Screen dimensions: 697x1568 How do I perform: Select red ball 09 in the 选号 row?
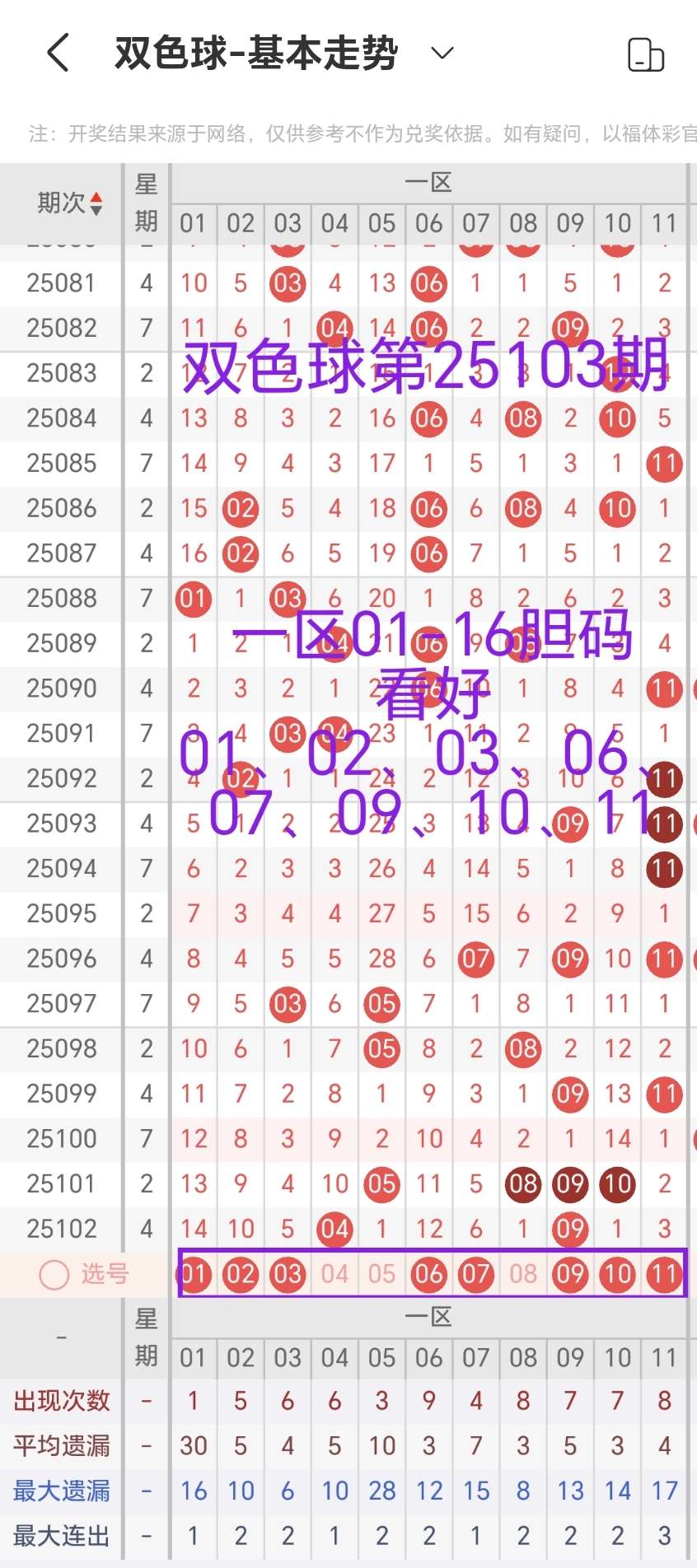[569, 1273]
